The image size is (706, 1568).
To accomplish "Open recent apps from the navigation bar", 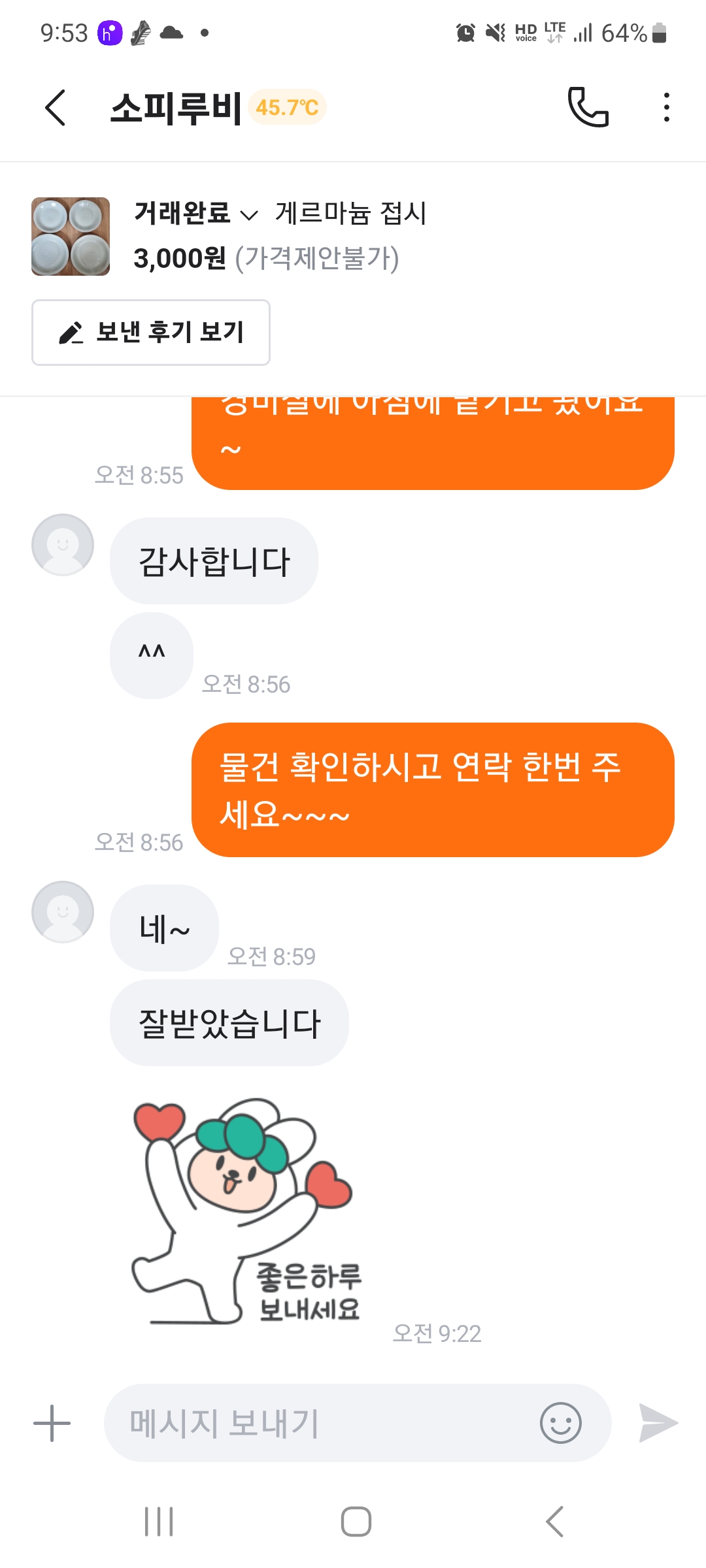I will point(159,1522).
